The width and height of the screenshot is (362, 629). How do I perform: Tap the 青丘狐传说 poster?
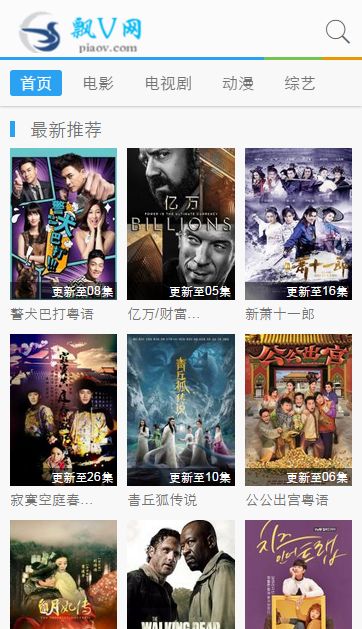pos(181,410)
